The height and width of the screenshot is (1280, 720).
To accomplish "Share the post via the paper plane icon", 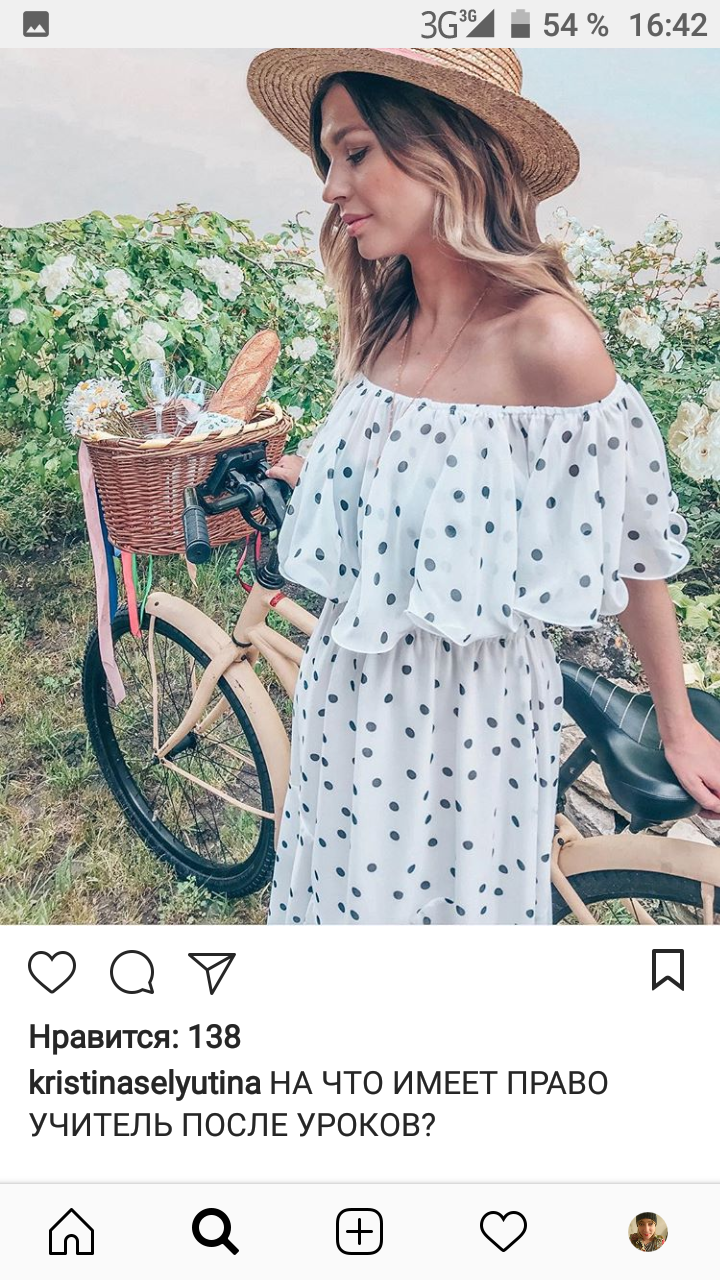I will (x=212, y=972).
